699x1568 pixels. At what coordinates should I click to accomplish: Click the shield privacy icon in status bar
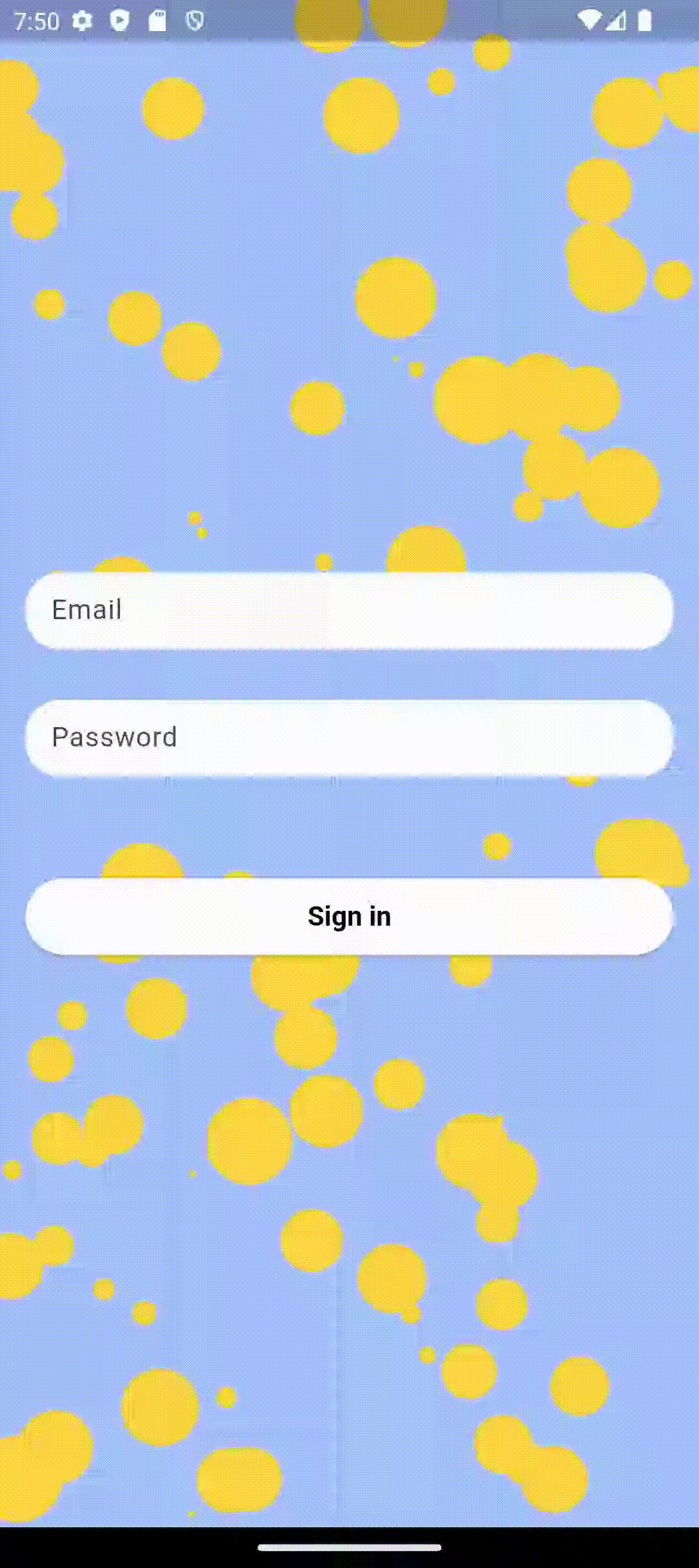point(194,21)
